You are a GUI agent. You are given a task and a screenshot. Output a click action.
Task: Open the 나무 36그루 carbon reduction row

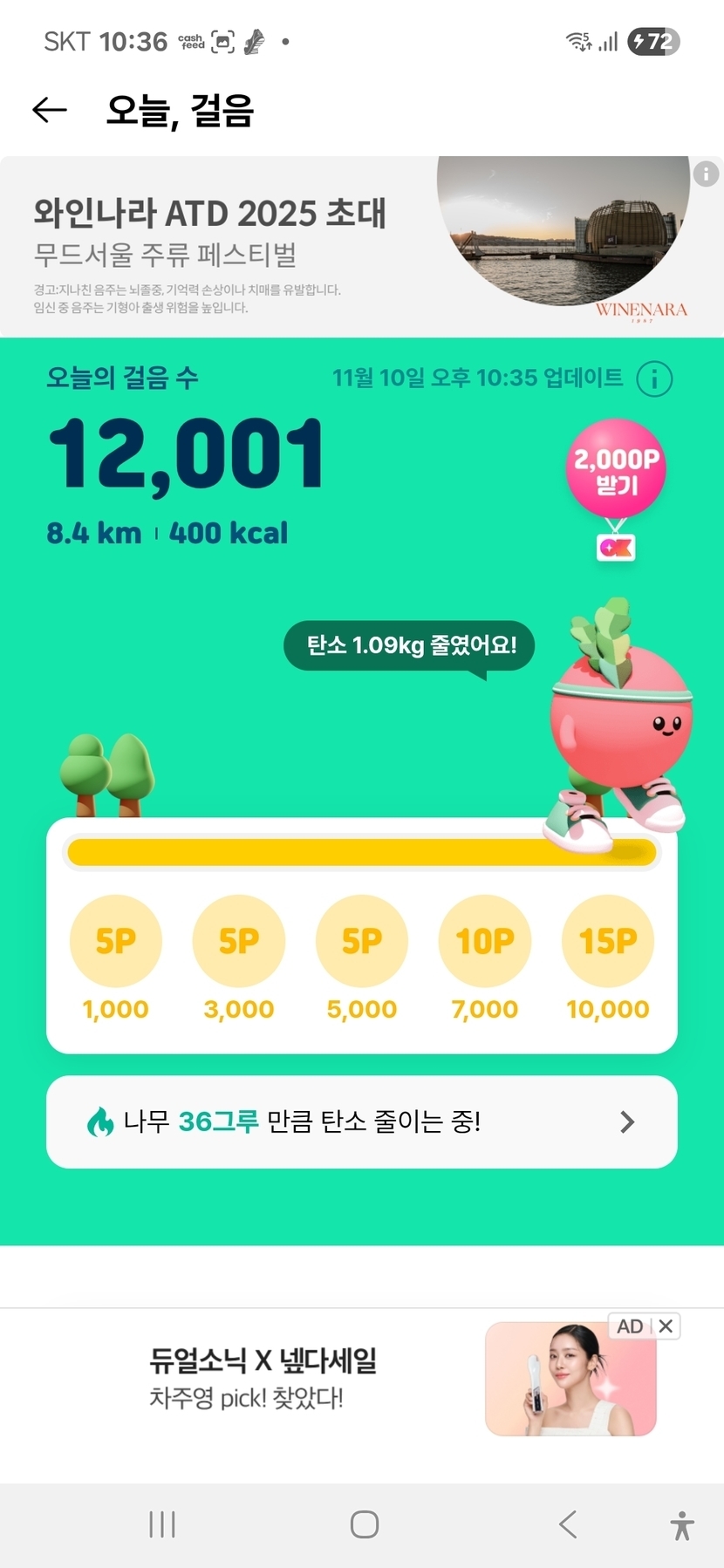pyautogui.click(x=361, y=1121)
